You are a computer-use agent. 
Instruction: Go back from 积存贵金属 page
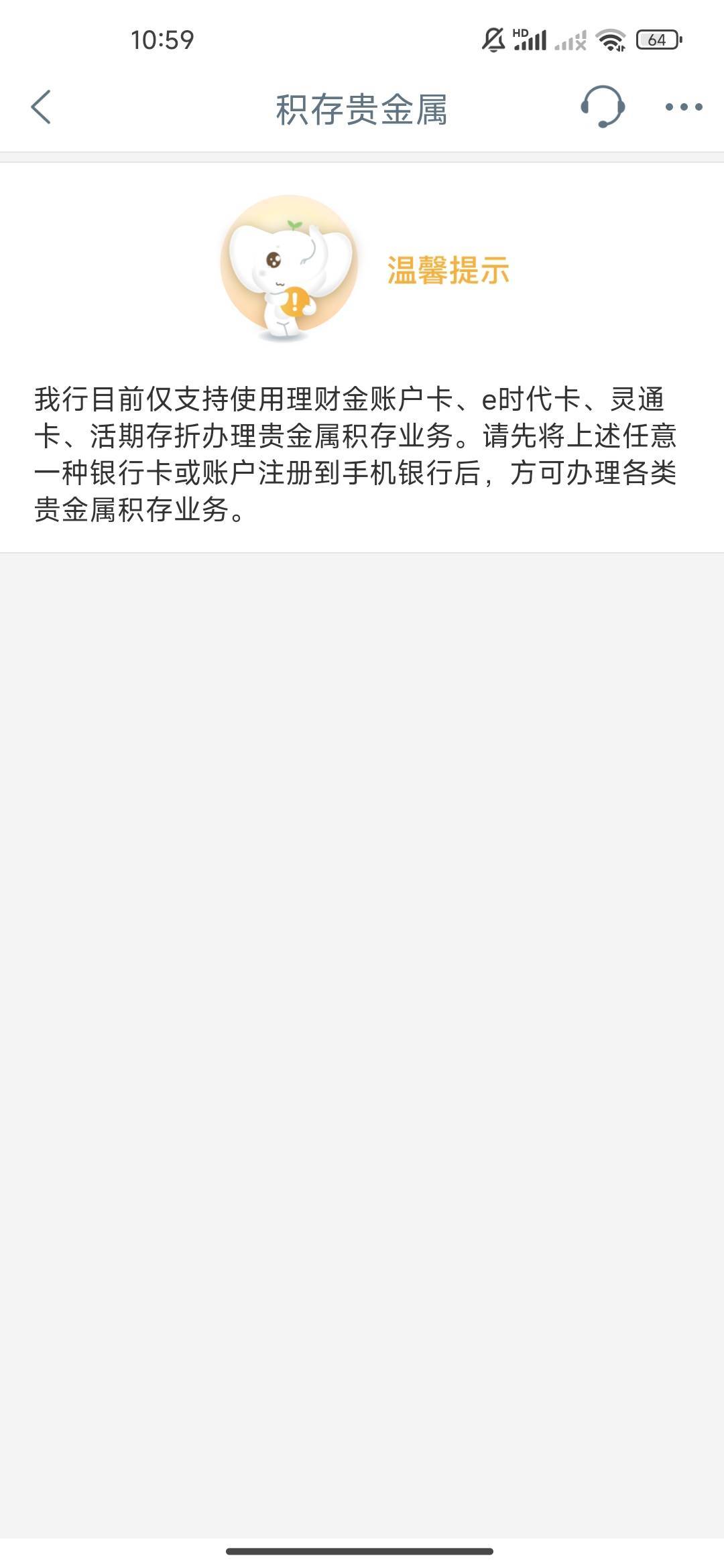point(41,107)
